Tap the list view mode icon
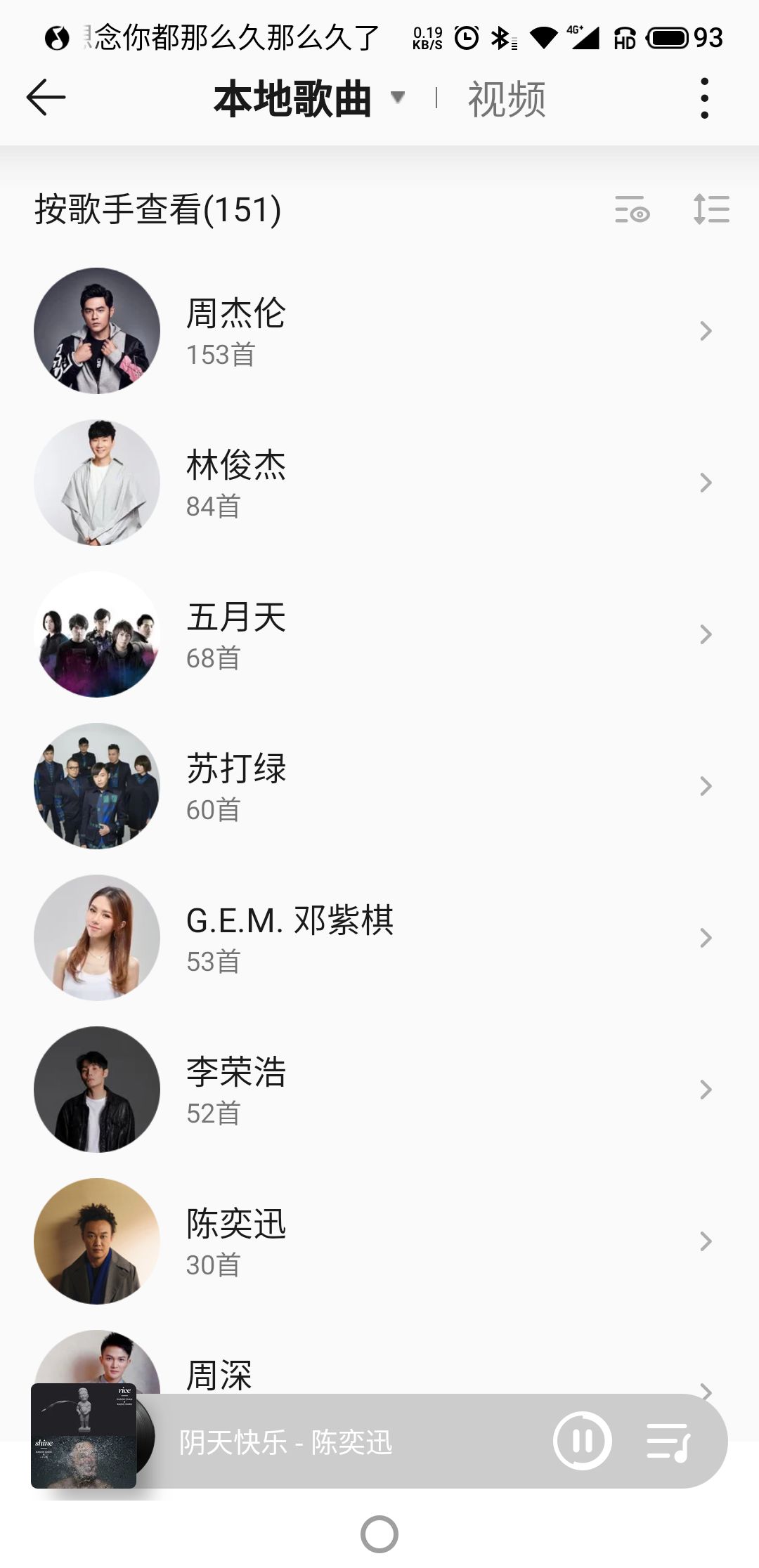 632,209
